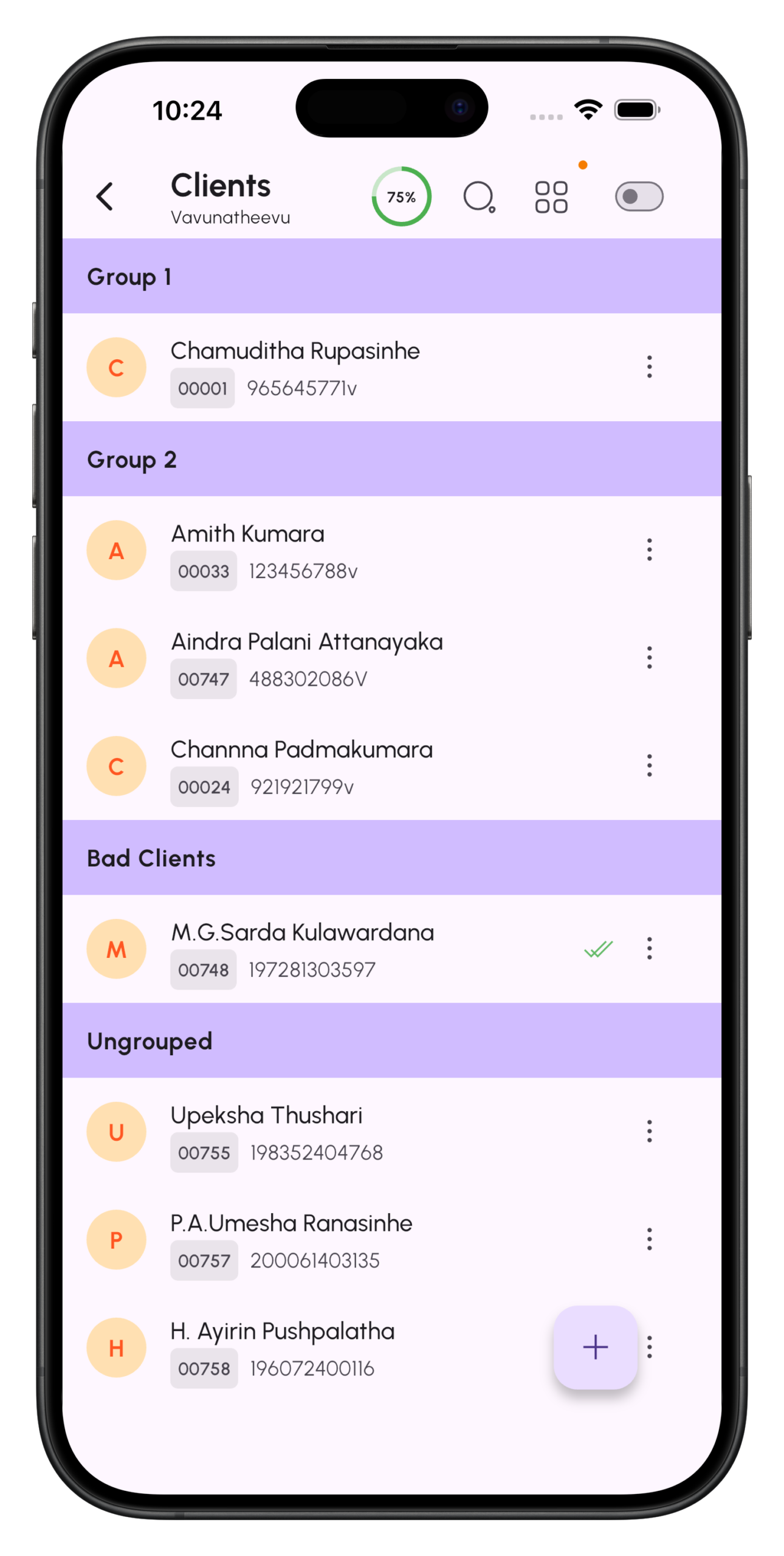Go back from the Clients screen

click(x=105, y=196)
